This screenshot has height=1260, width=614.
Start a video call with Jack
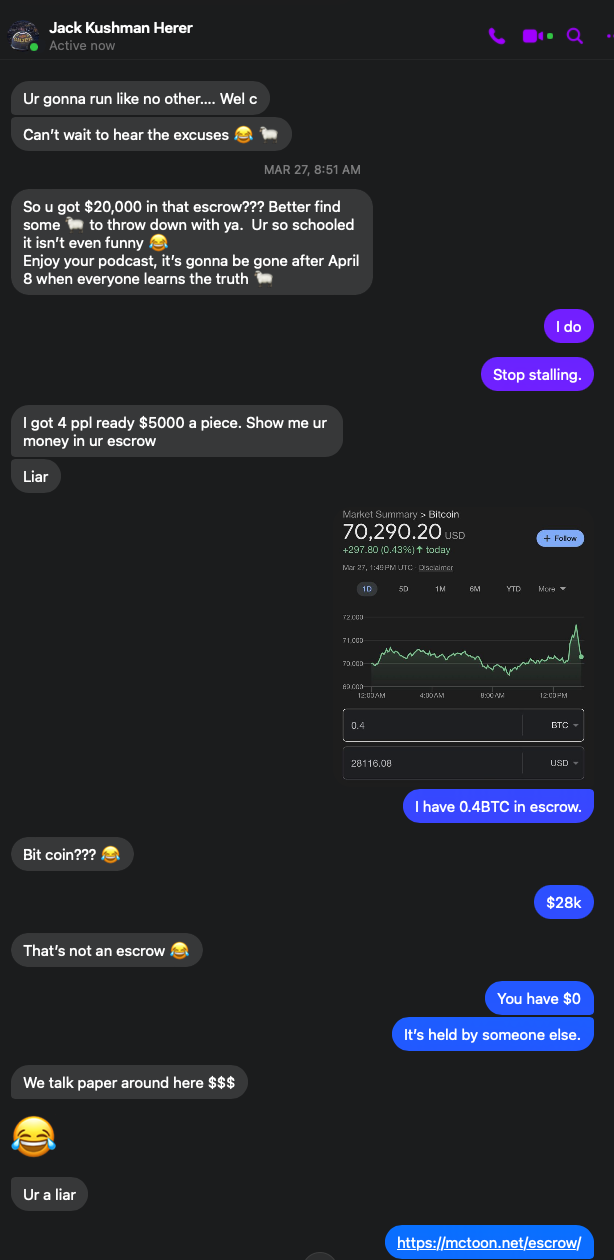(x=532, y=36)
